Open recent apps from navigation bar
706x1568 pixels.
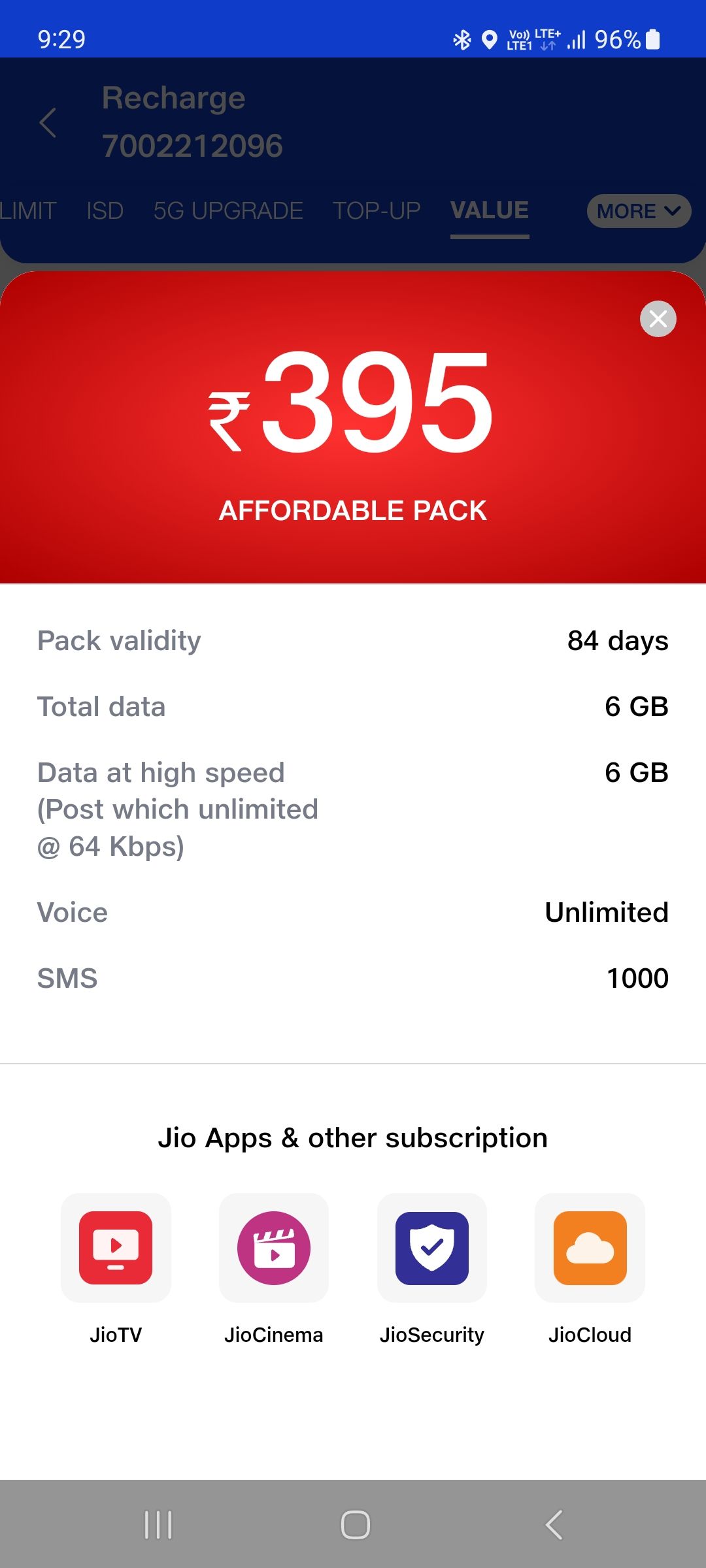[x=159, y=1526]
